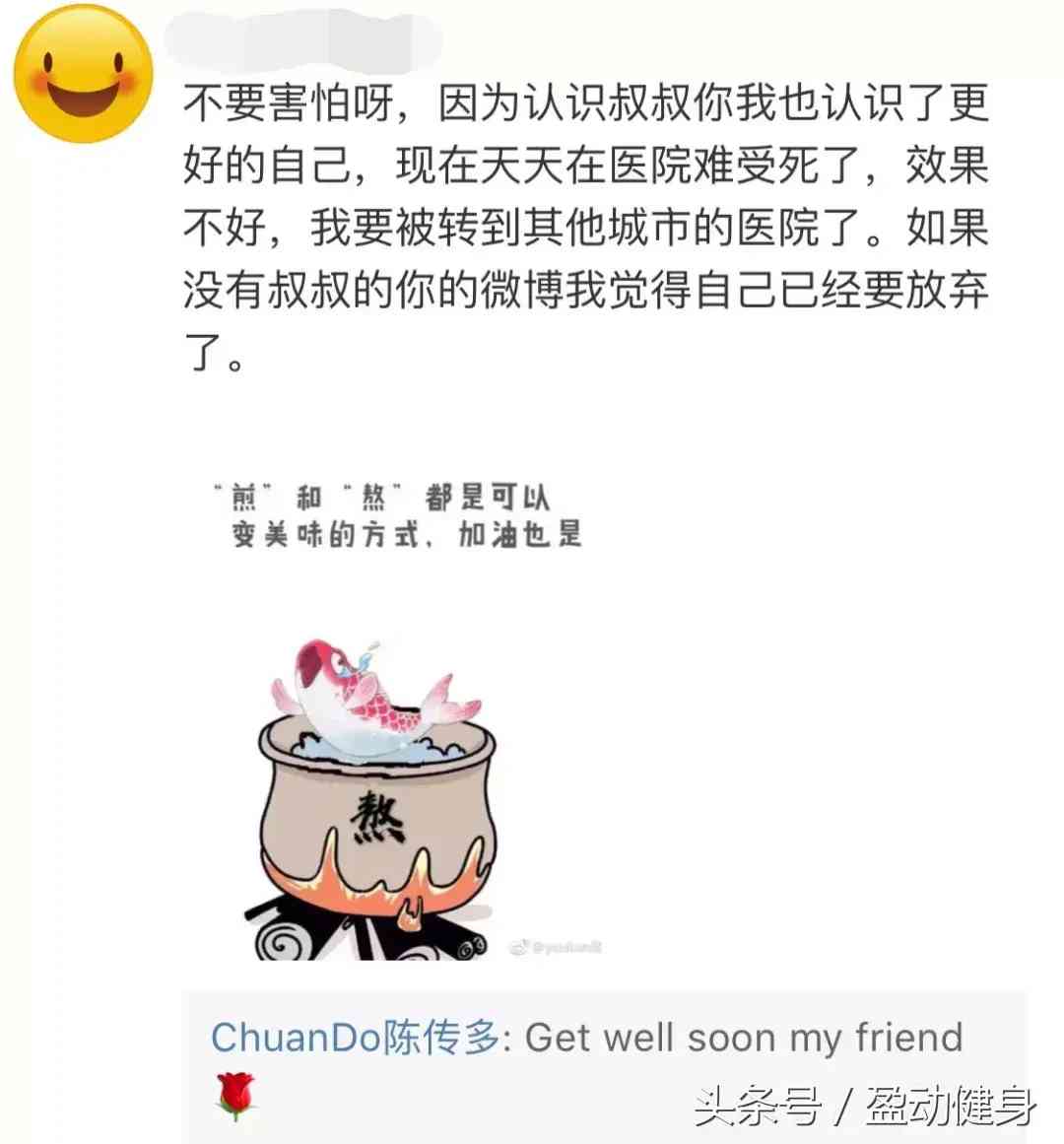
Task: Open the commenter's smiley-face avatar
Action: coord(84,76)
